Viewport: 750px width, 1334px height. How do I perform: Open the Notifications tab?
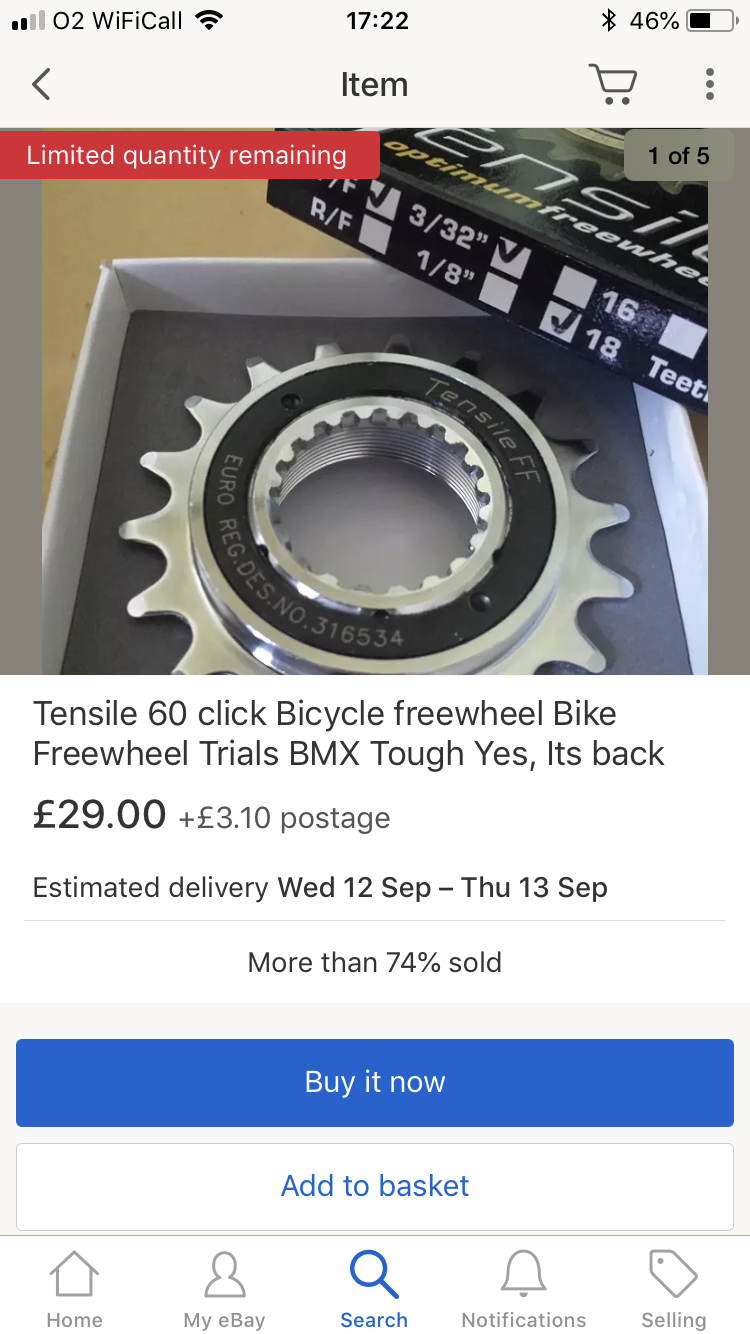click(x=524, y=1289)
